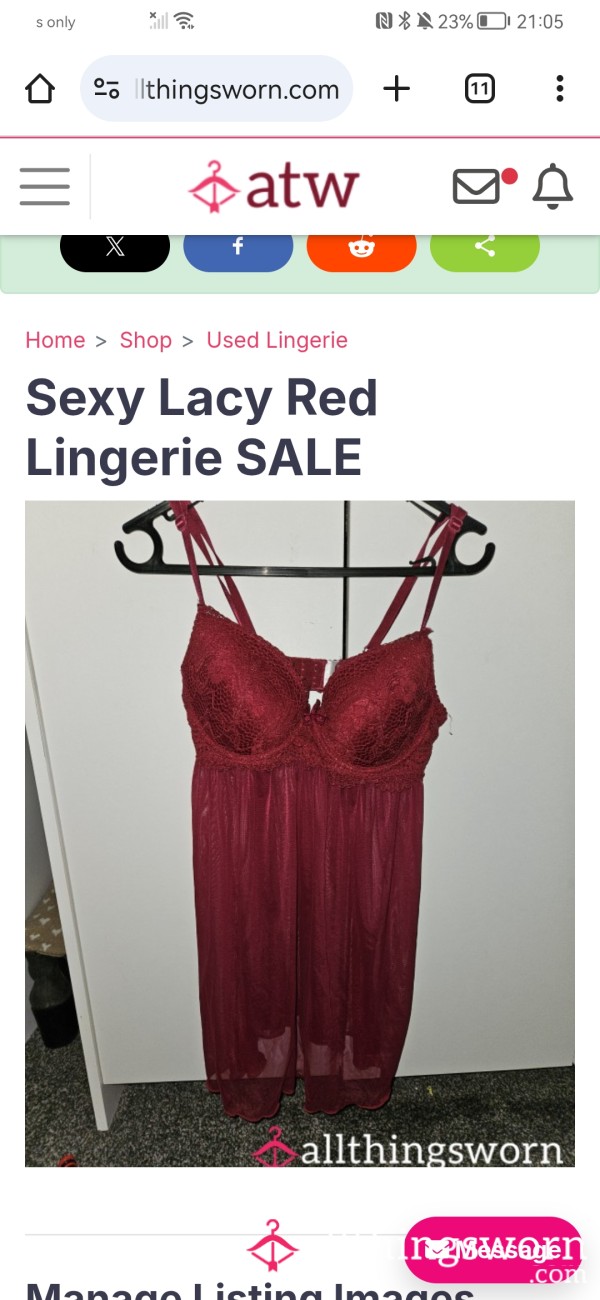Share this listing on Reddit

(x=361, y=248)
